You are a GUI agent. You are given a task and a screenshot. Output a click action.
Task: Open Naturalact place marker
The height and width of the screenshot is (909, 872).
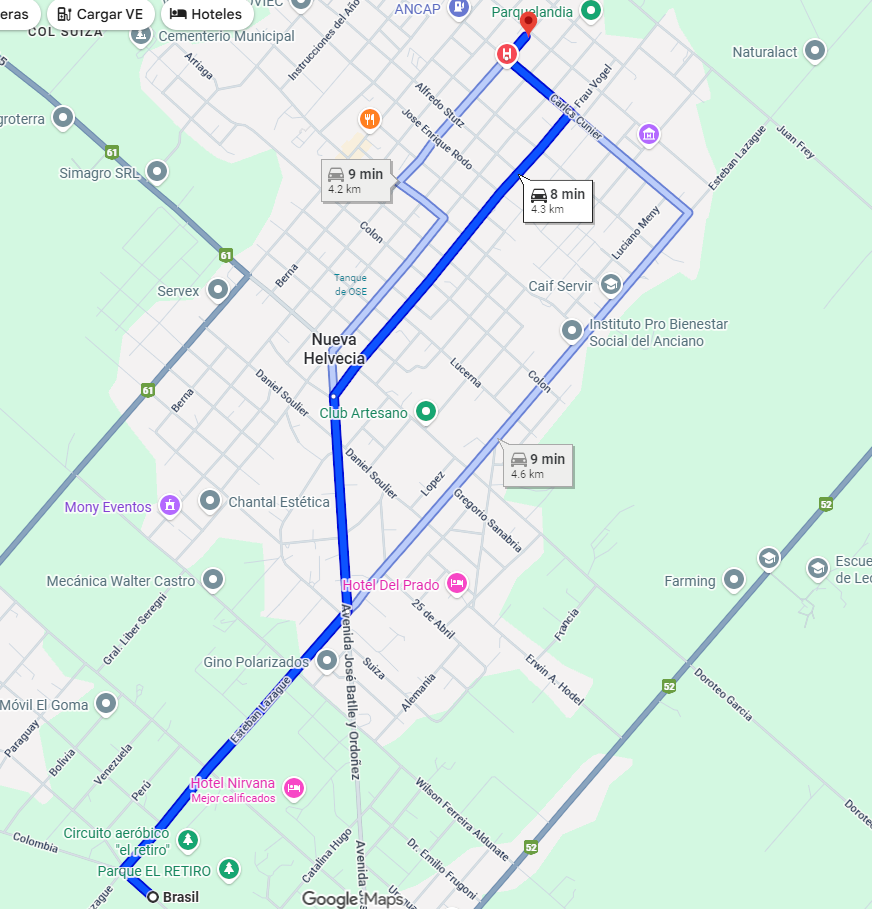tap(816, 50)
